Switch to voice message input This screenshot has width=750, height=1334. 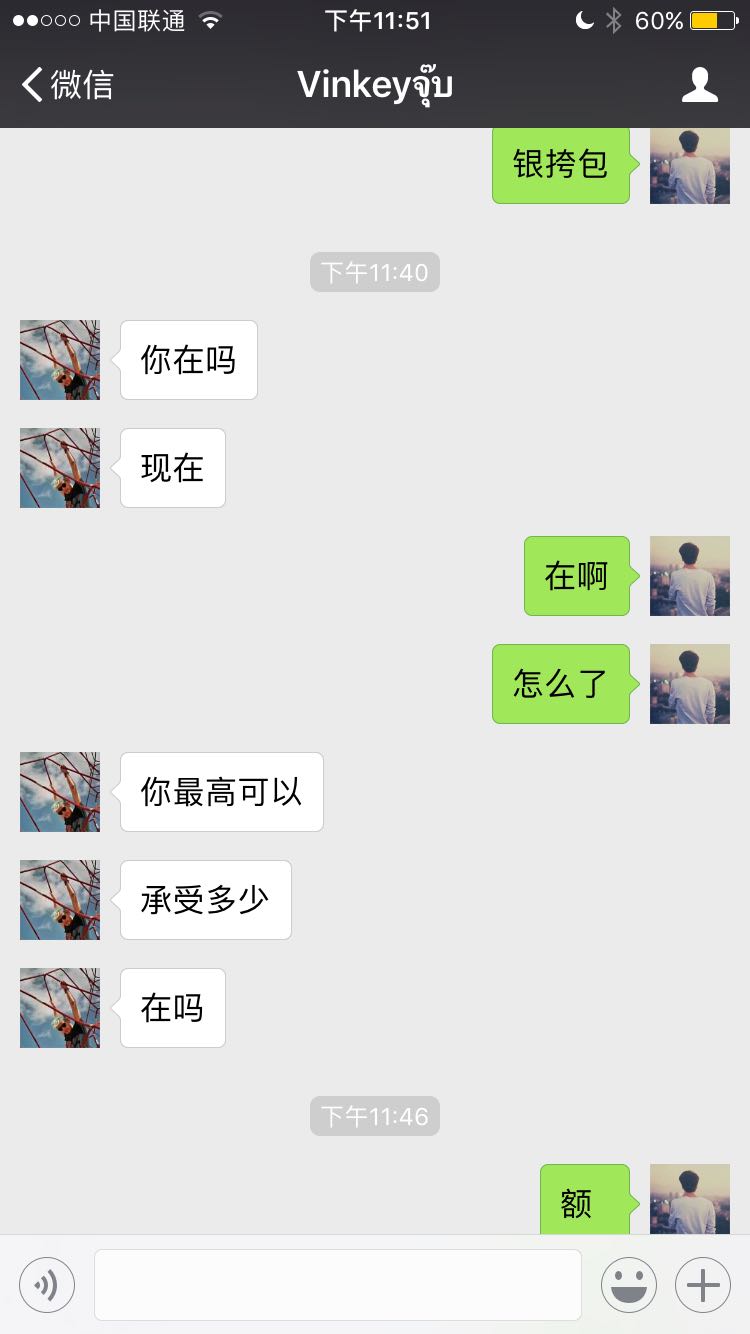point(47,1284)
